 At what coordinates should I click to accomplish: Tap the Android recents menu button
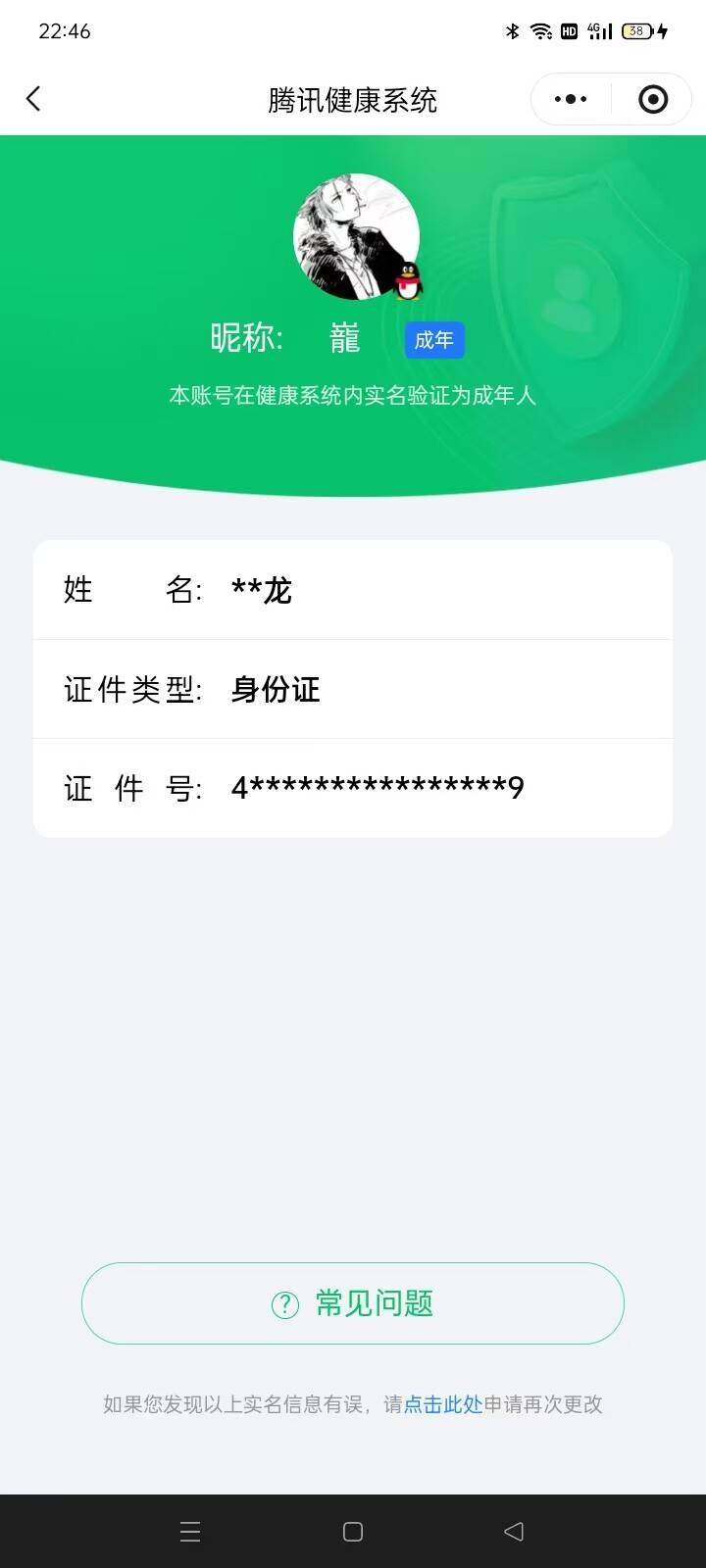[x=190, y=1530]
